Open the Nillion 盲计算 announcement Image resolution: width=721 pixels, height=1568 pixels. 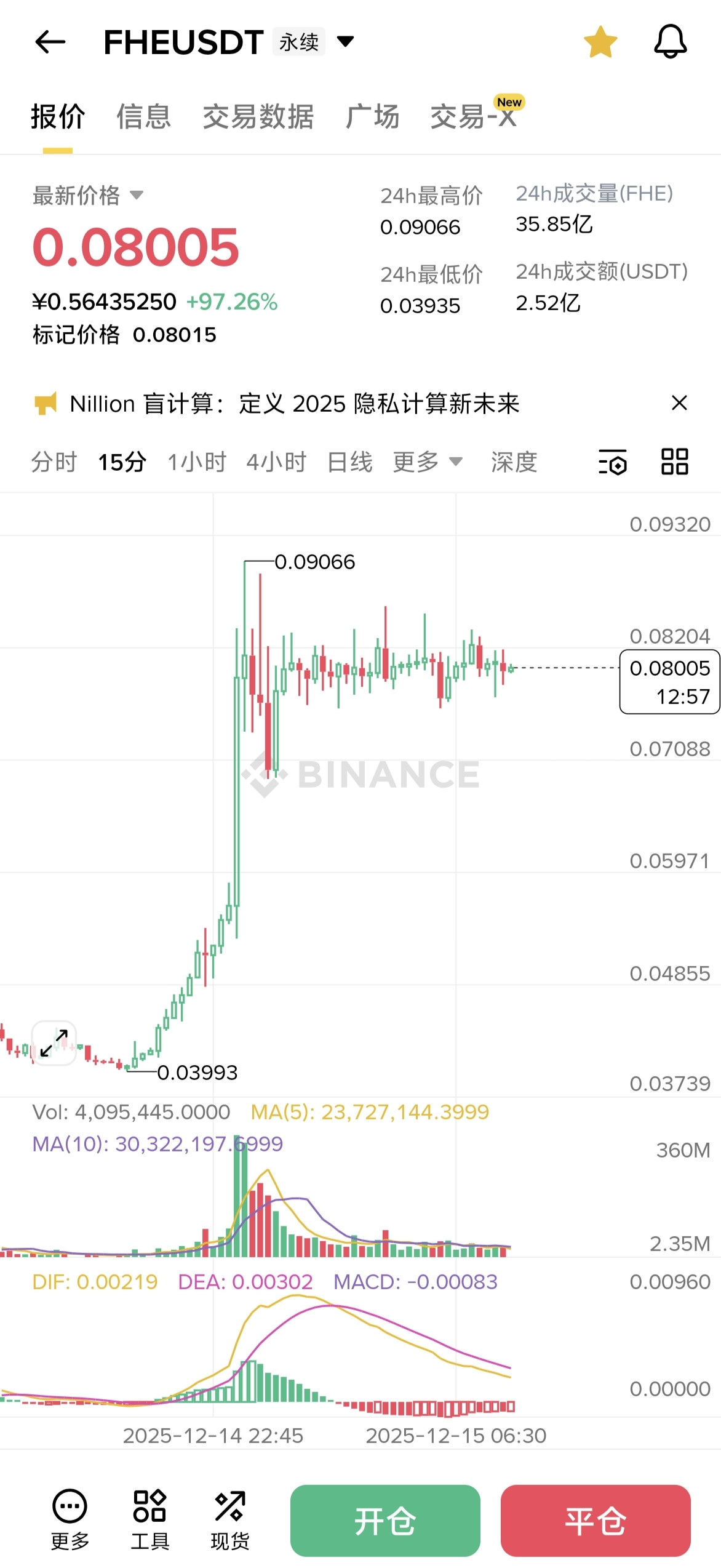pos(294,404)
